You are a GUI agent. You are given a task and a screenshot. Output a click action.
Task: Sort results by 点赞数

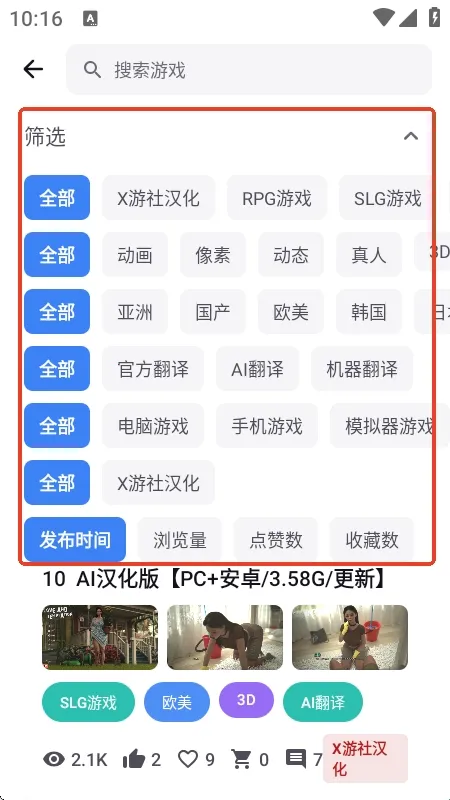point(276,540)
